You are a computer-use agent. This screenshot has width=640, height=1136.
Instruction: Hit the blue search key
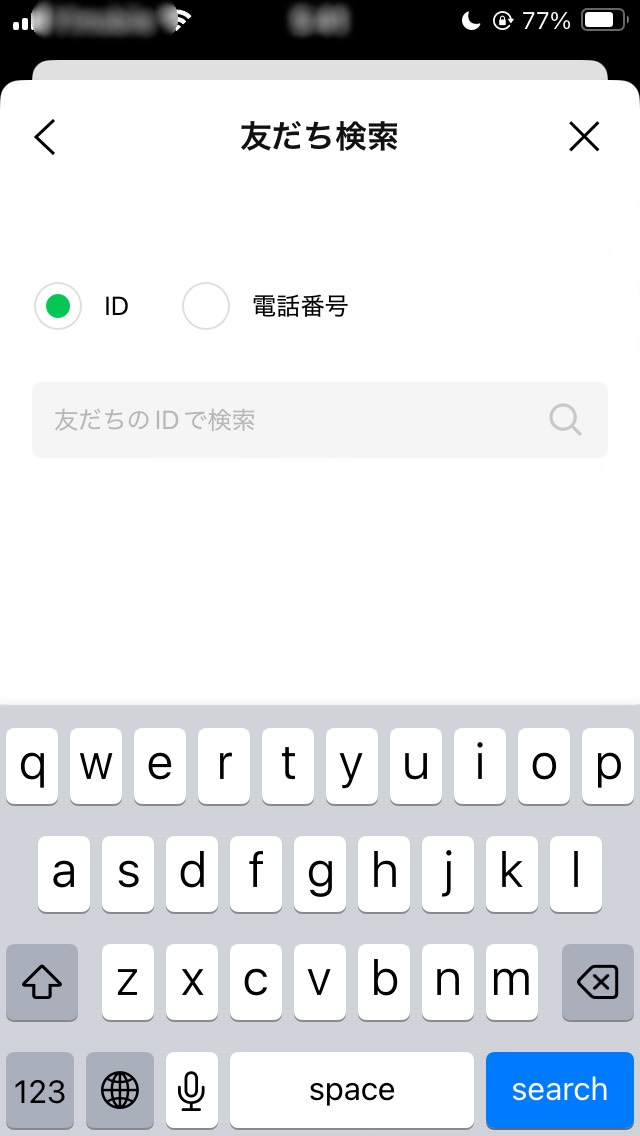(x=559, y=1089)
